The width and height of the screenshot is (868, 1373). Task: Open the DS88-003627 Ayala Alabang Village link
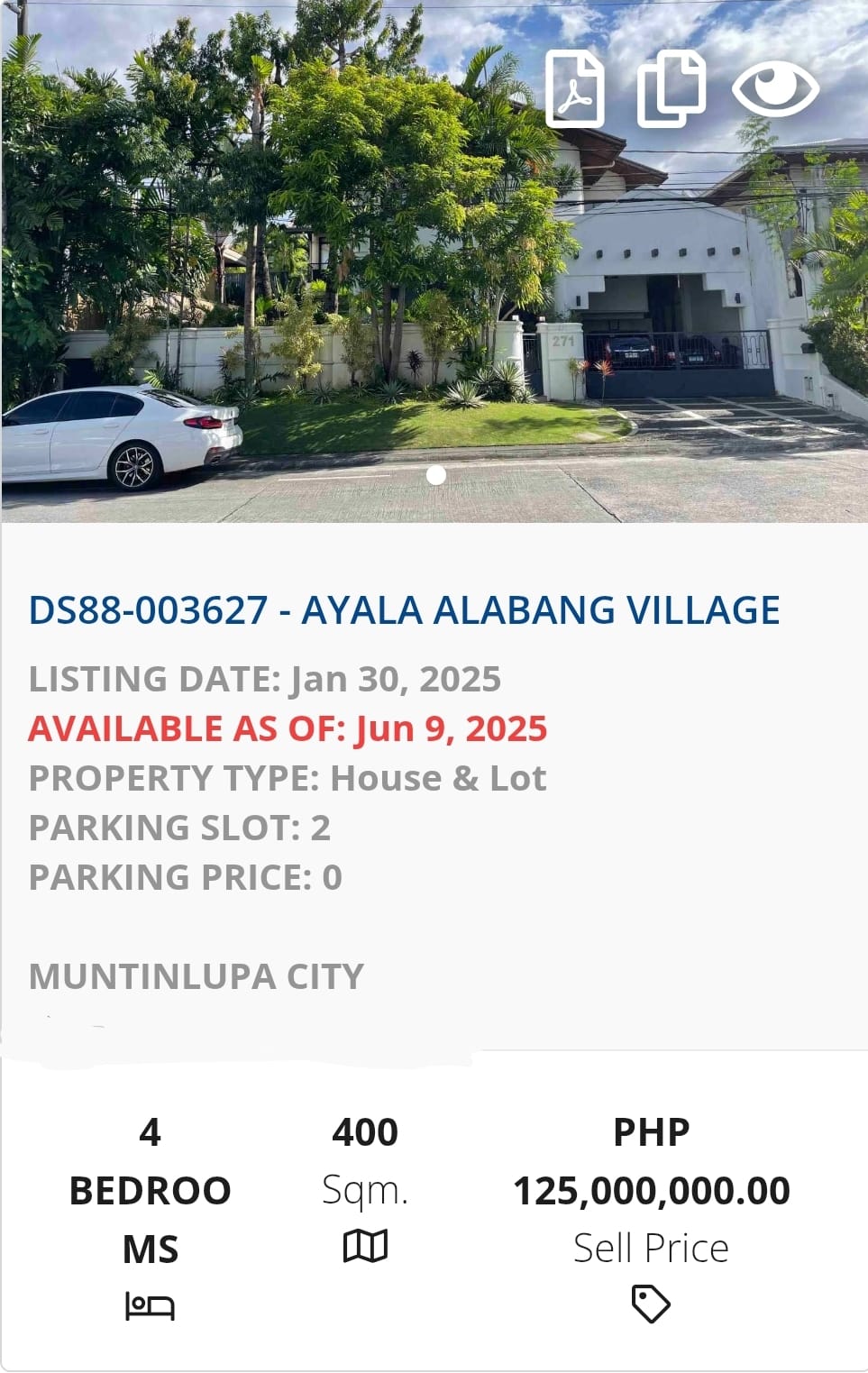point(404,610)
